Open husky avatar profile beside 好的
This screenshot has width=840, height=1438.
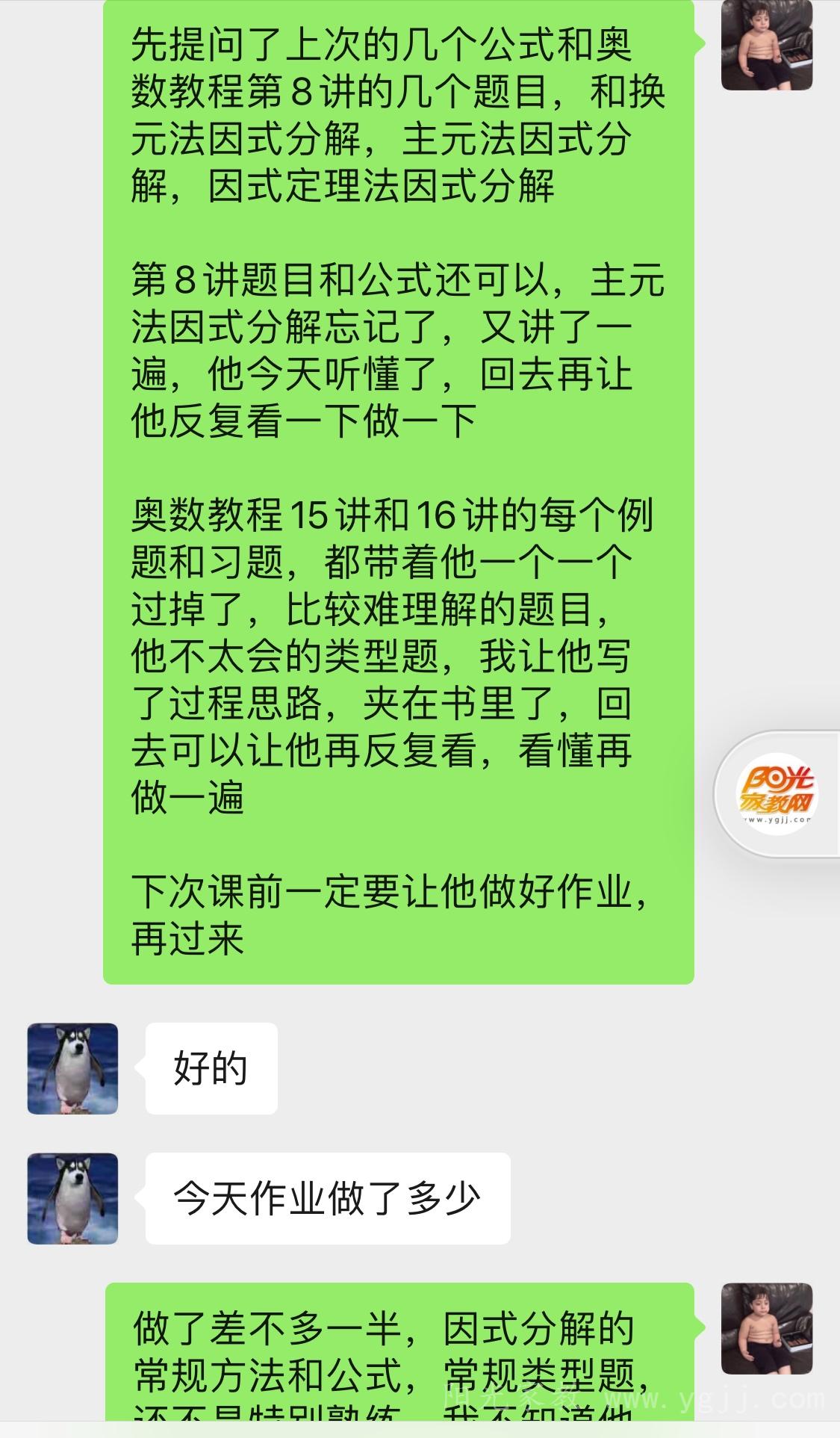72,1068
